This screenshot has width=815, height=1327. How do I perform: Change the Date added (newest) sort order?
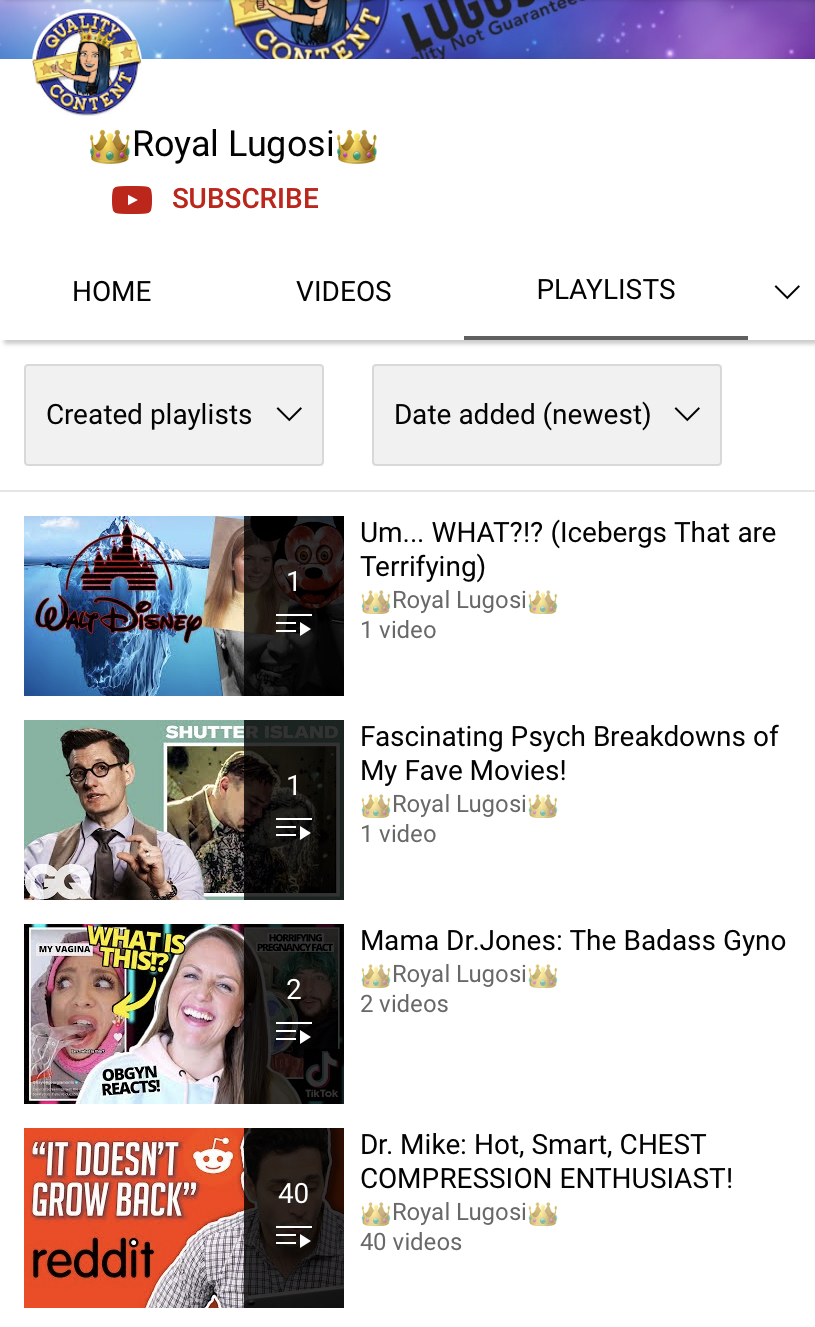coord(547,415)
